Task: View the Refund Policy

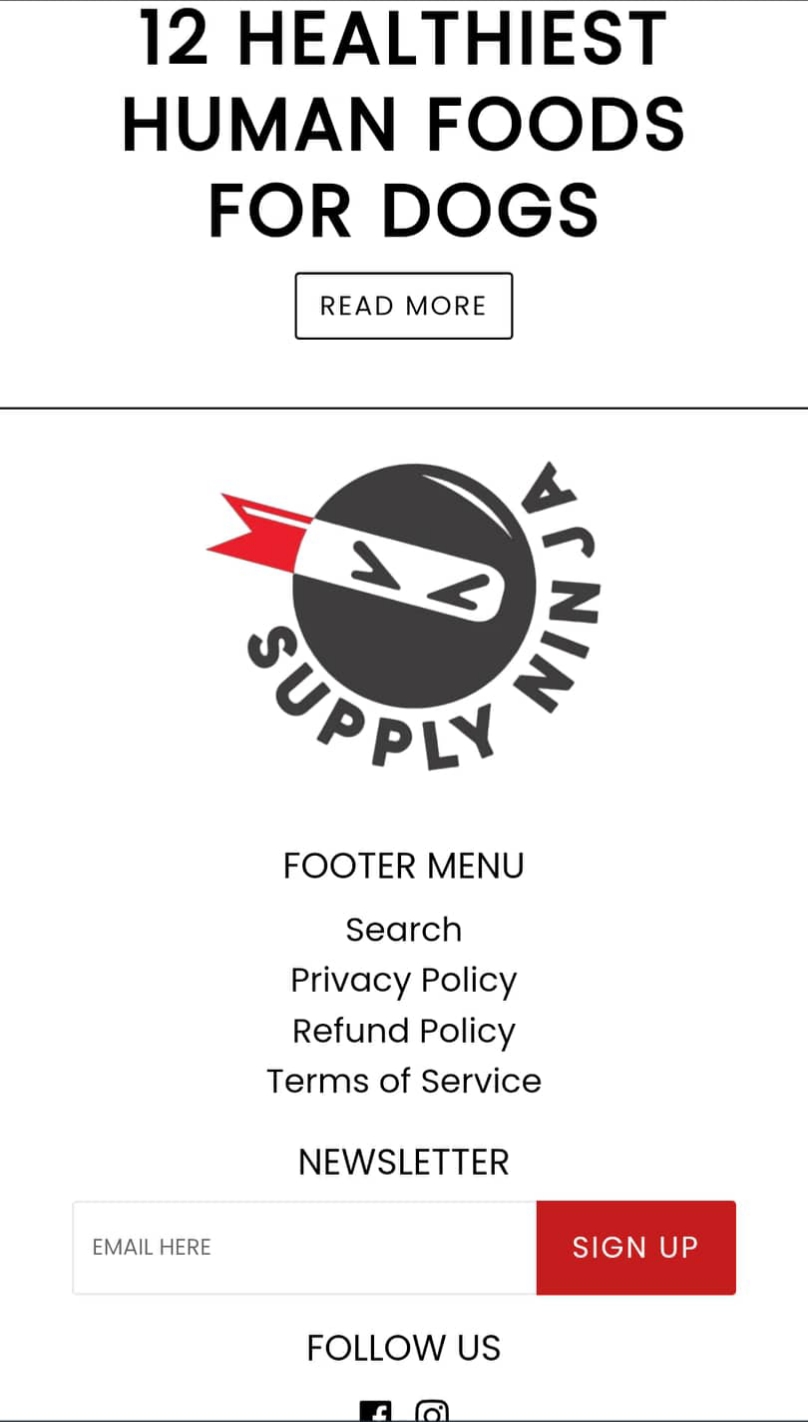Action: tap(403, 1031)
